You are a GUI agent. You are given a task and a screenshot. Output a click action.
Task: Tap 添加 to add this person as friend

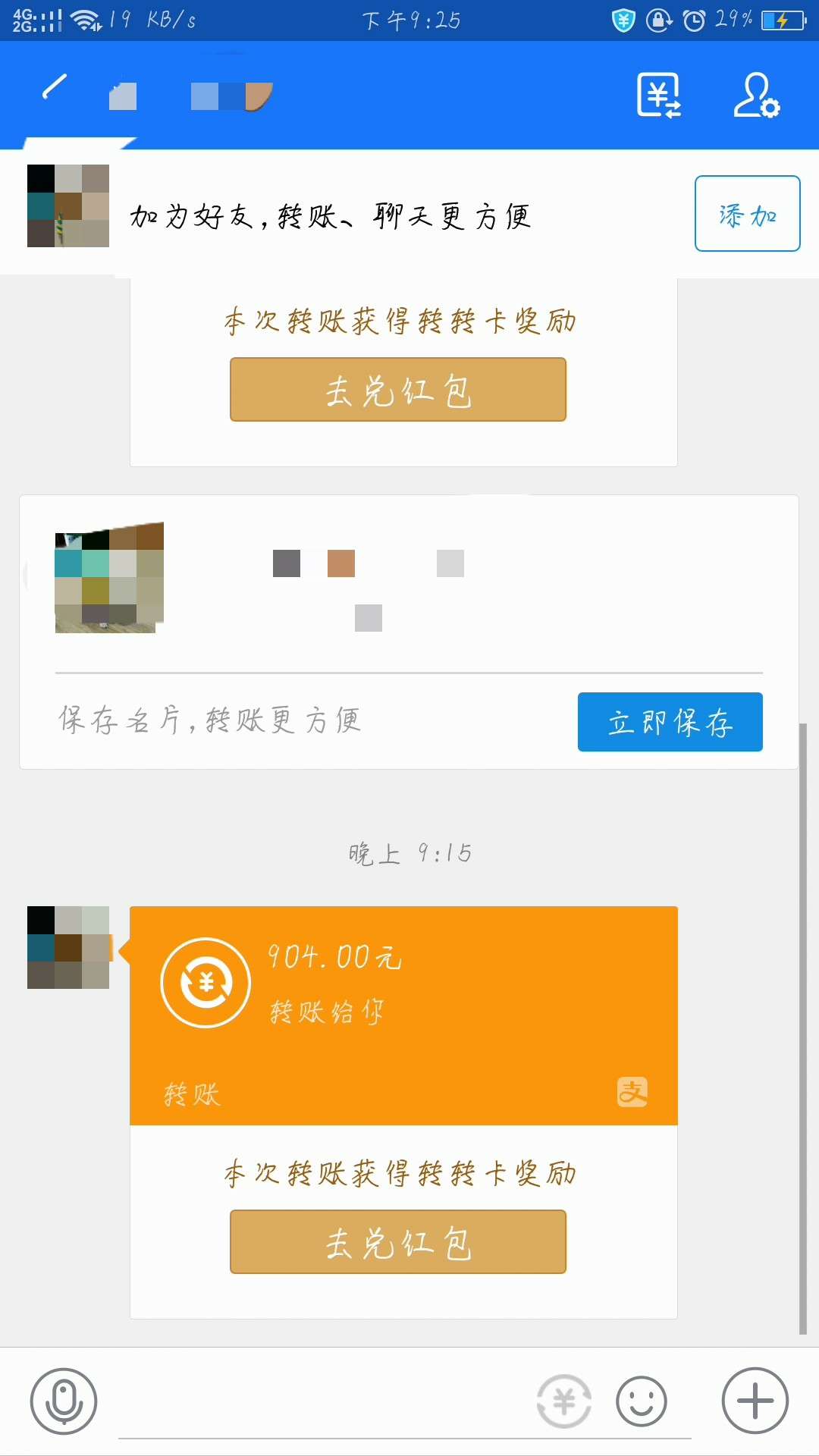point(747,214)
